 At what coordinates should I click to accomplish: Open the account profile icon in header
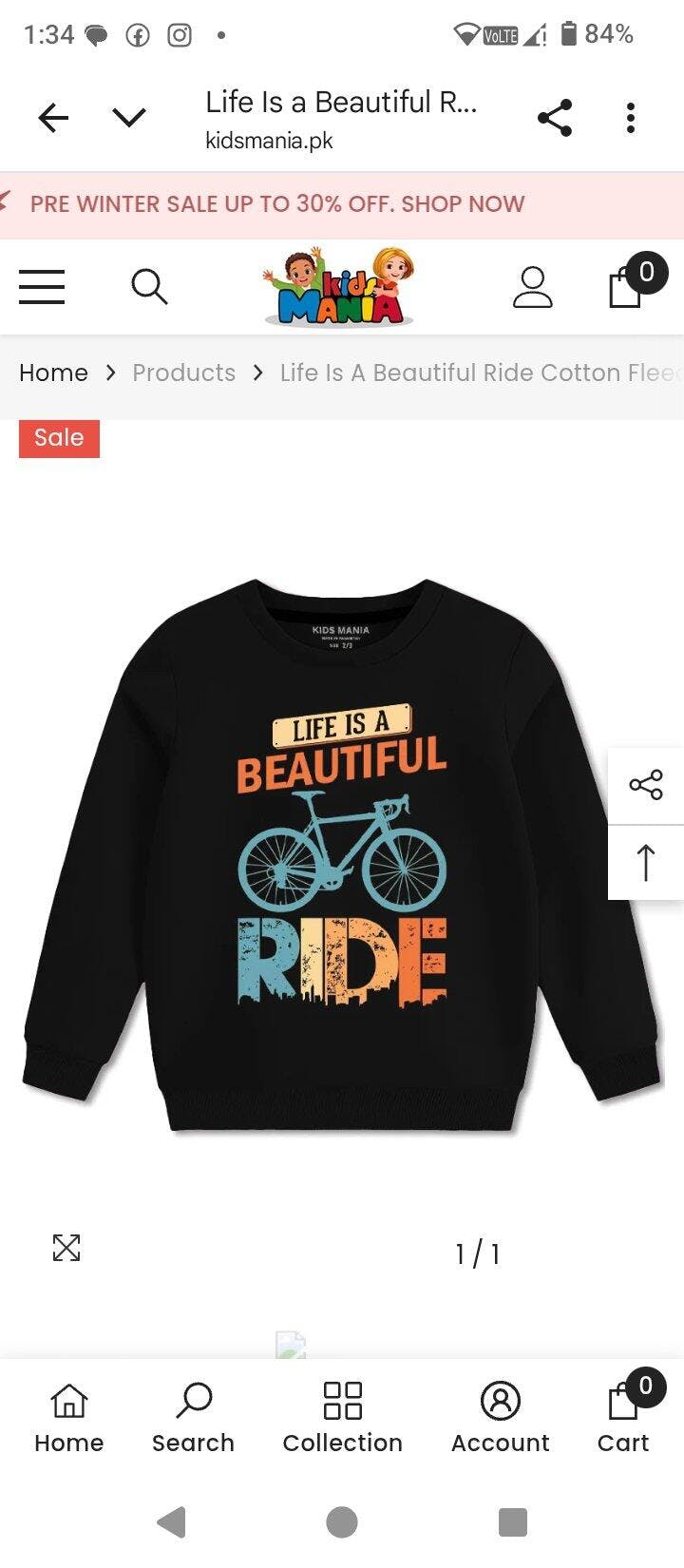tap(532, 286)
